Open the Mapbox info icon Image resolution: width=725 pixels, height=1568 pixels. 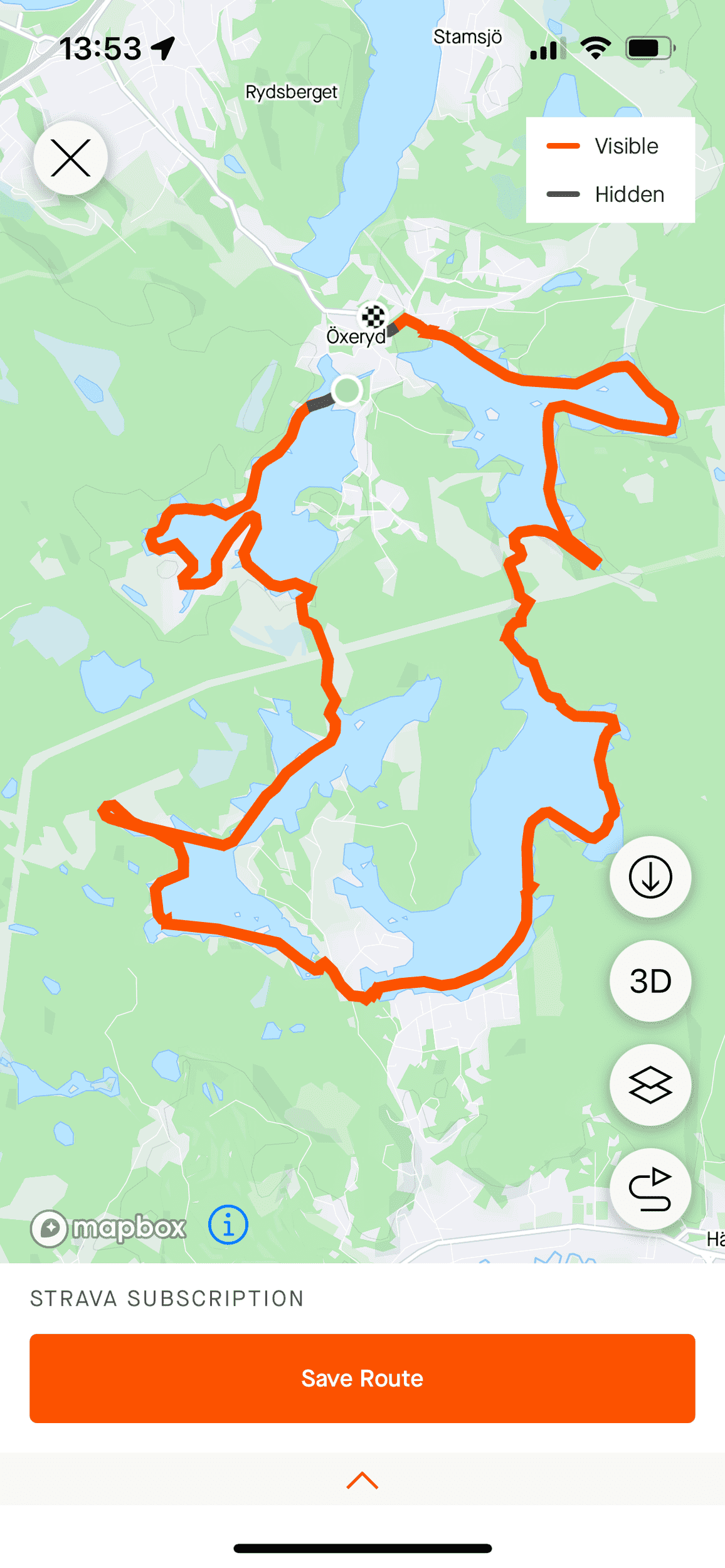[228, 1225]
